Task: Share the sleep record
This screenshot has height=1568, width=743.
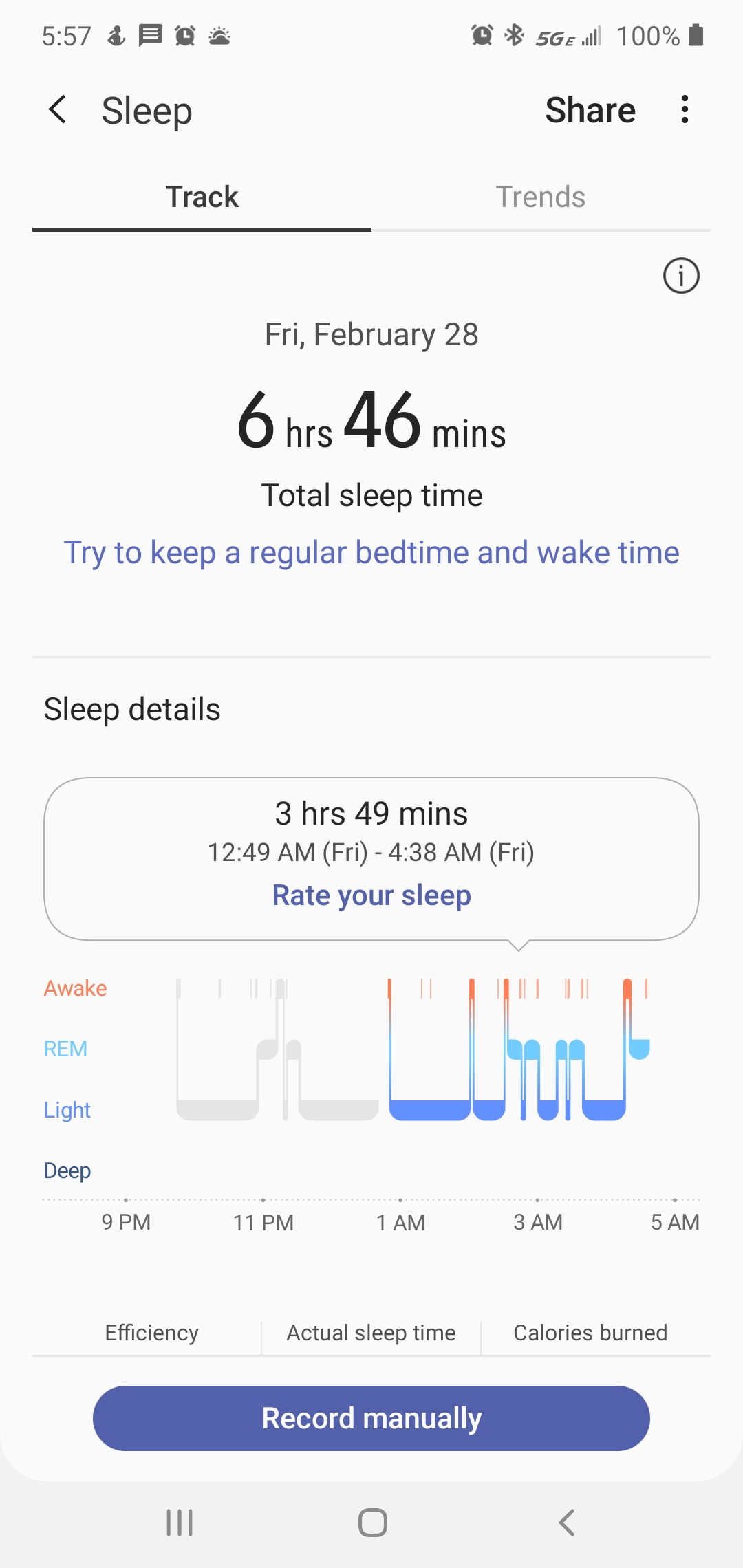Action: point(590,110)
